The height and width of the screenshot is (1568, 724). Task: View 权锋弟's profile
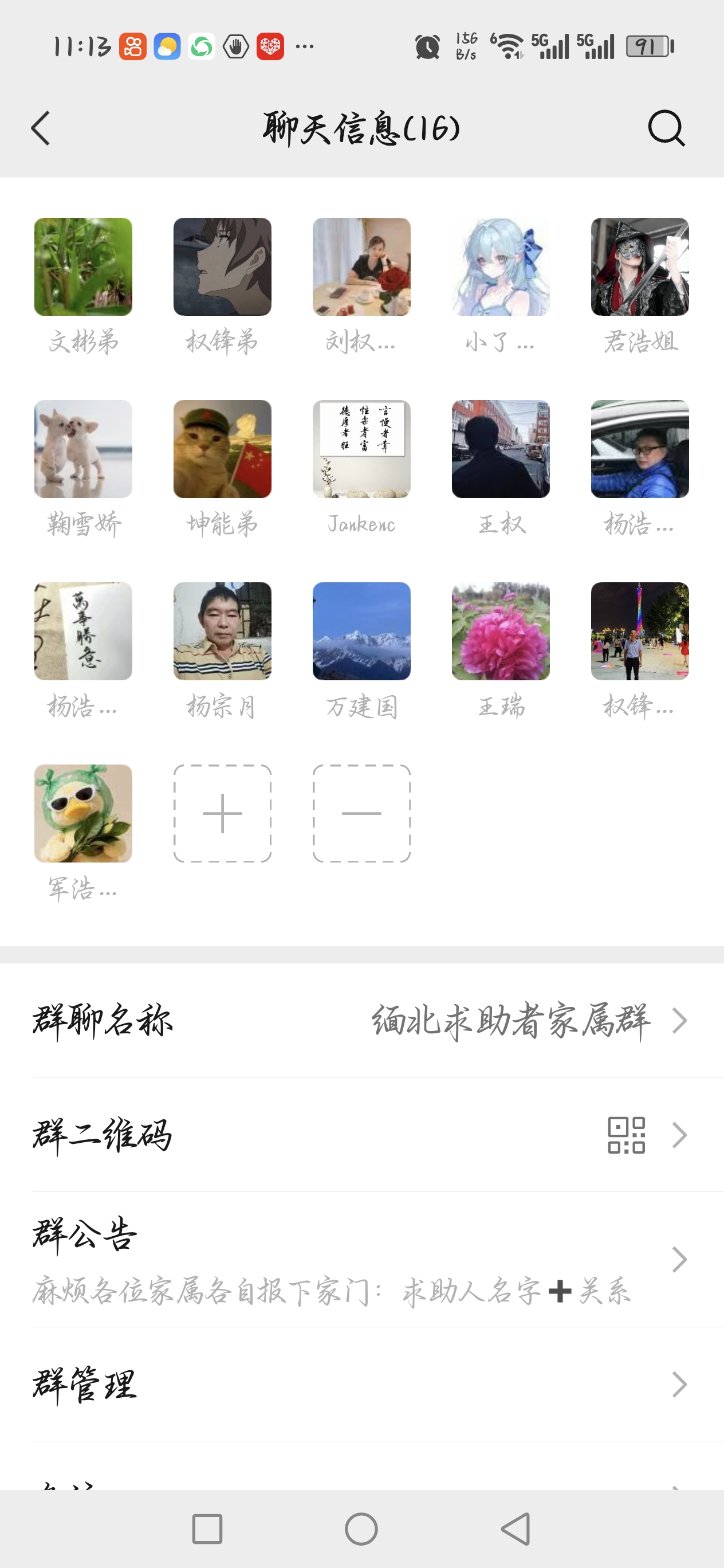click(222, 266)
